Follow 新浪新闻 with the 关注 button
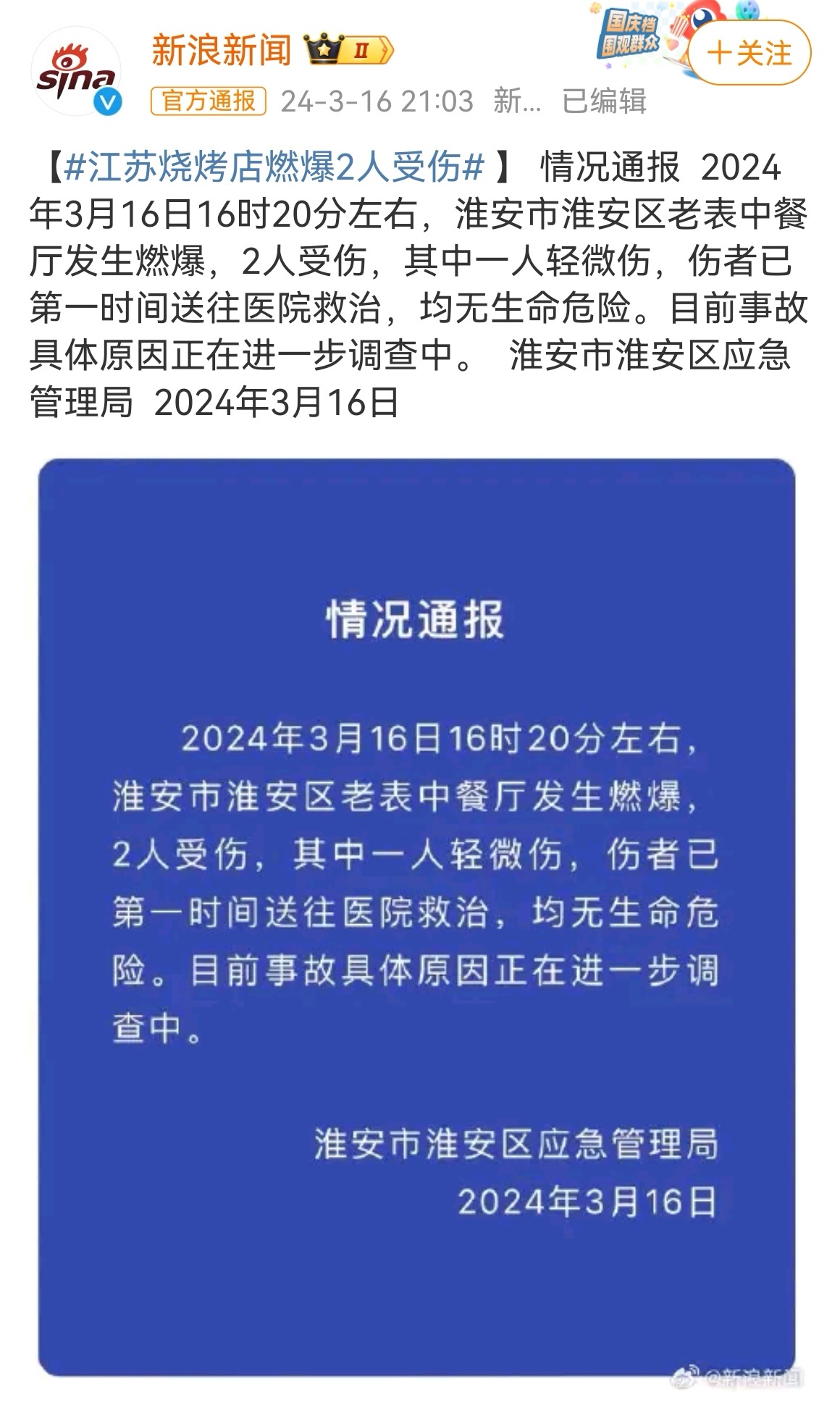Image resolution: width=840 pixels, height=1403 pixels. point(749,54)
